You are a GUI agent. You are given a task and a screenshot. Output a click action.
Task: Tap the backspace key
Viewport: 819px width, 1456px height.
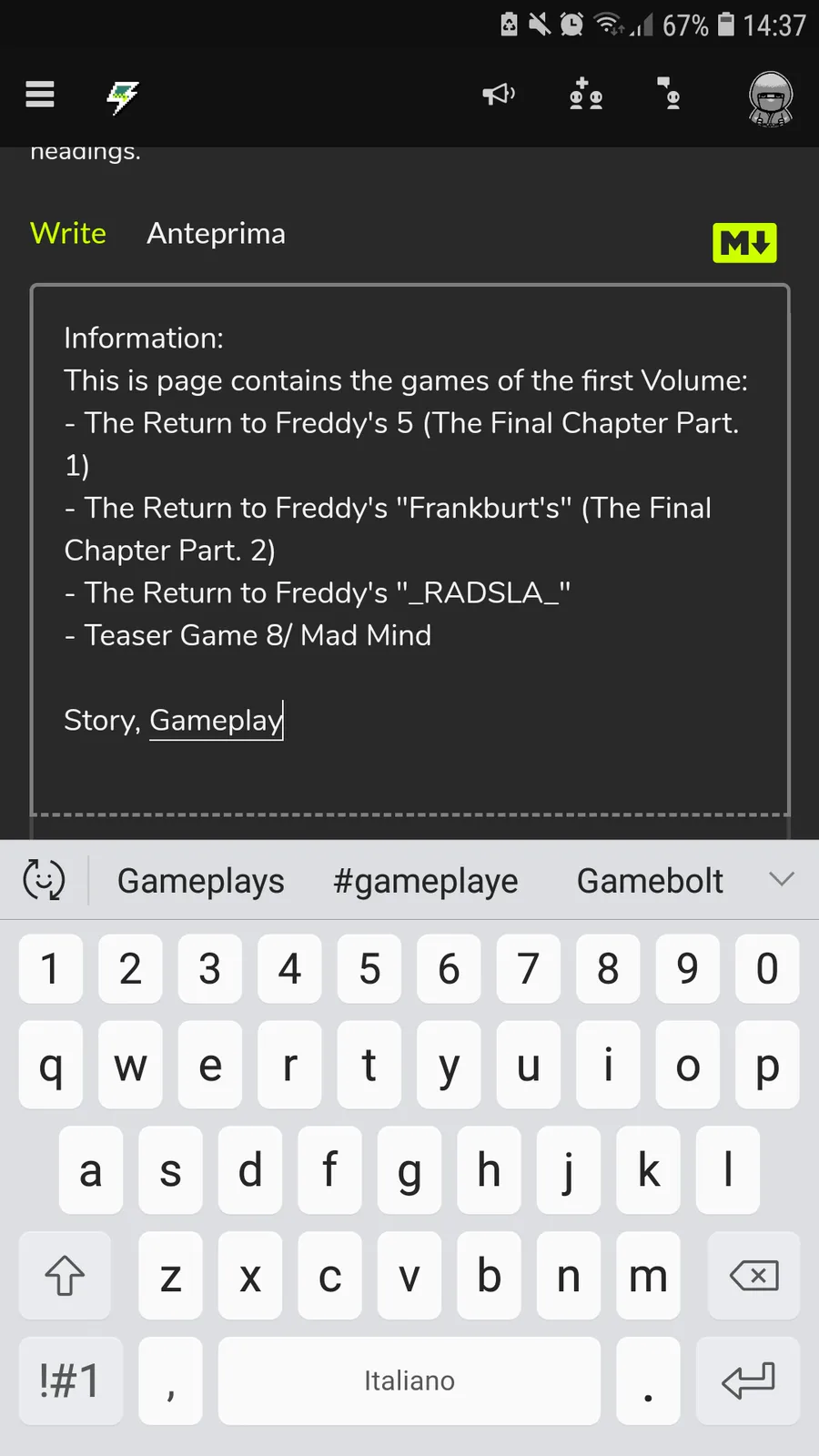point(753,1275)
